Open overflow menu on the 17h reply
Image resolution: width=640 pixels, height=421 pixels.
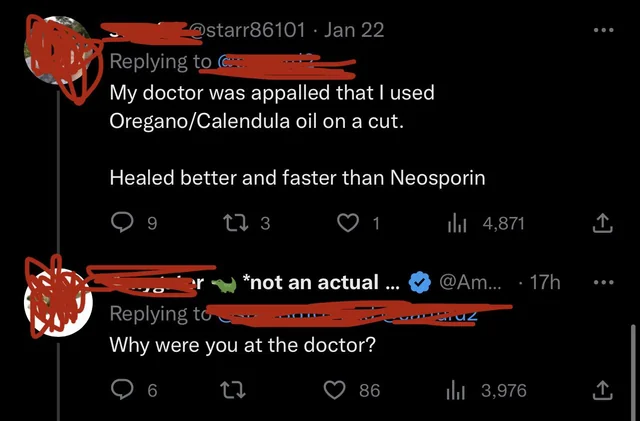(x=603, y=283)
